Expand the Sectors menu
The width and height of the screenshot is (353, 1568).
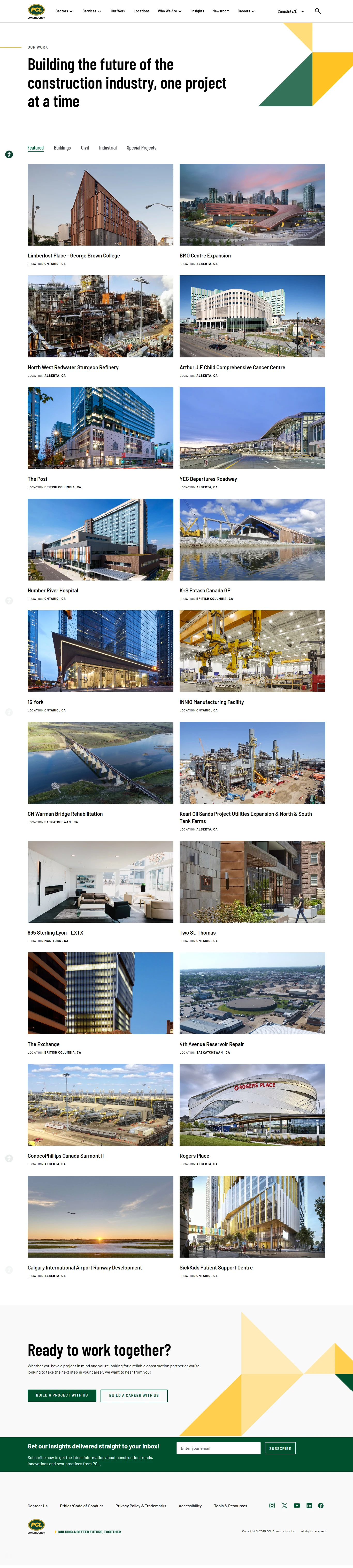pos(64,11)
